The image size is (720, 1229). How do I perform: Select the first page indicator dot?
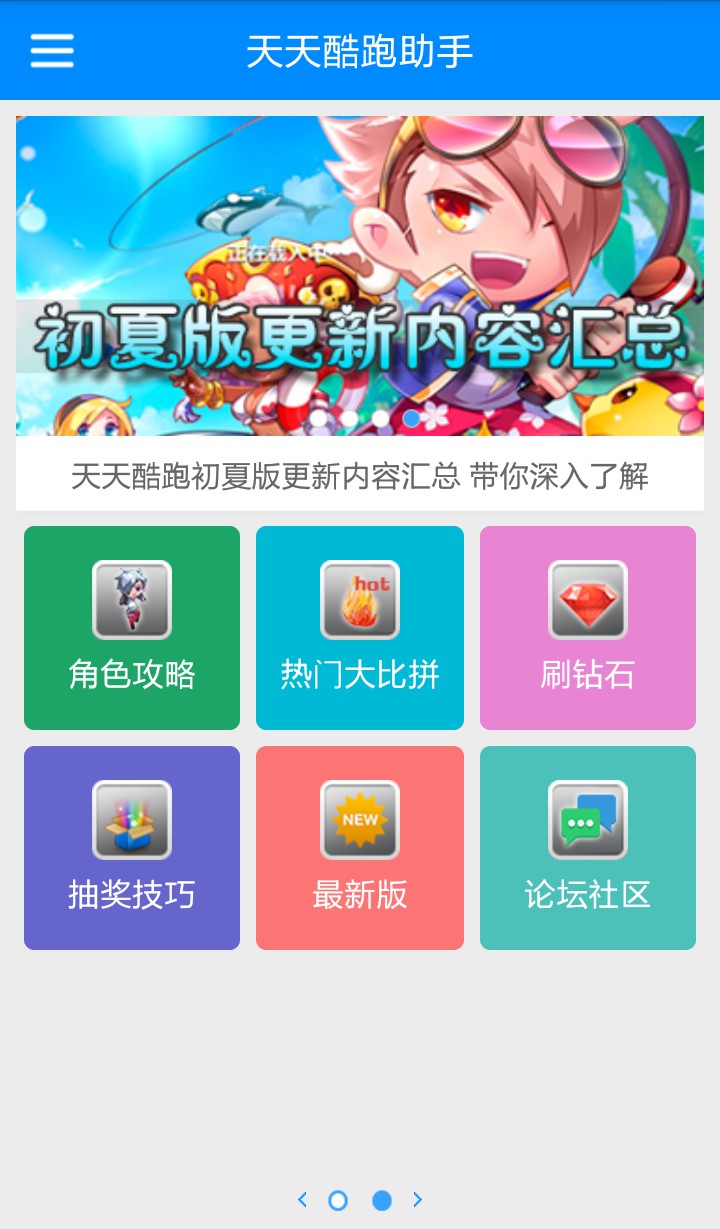tap(338, 1200)
